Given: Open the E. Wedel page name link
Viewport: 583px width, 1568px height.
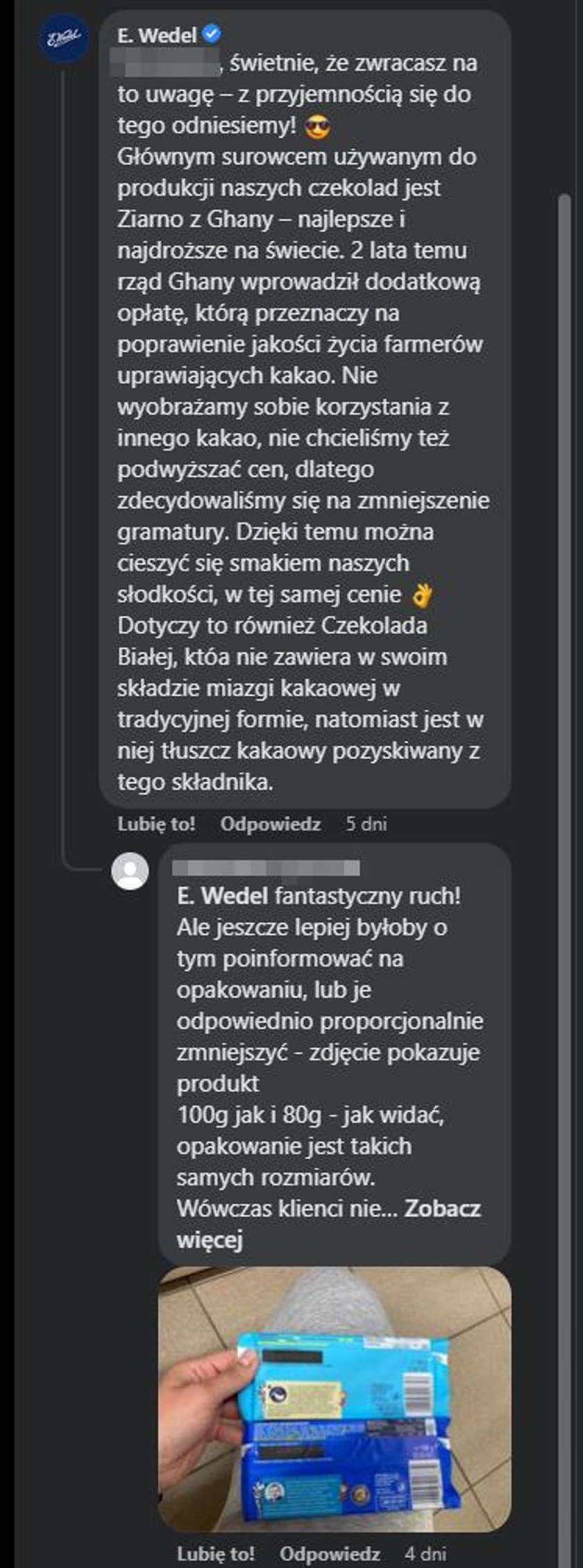Looking at the screenshot, I should (x=157, y=35).
